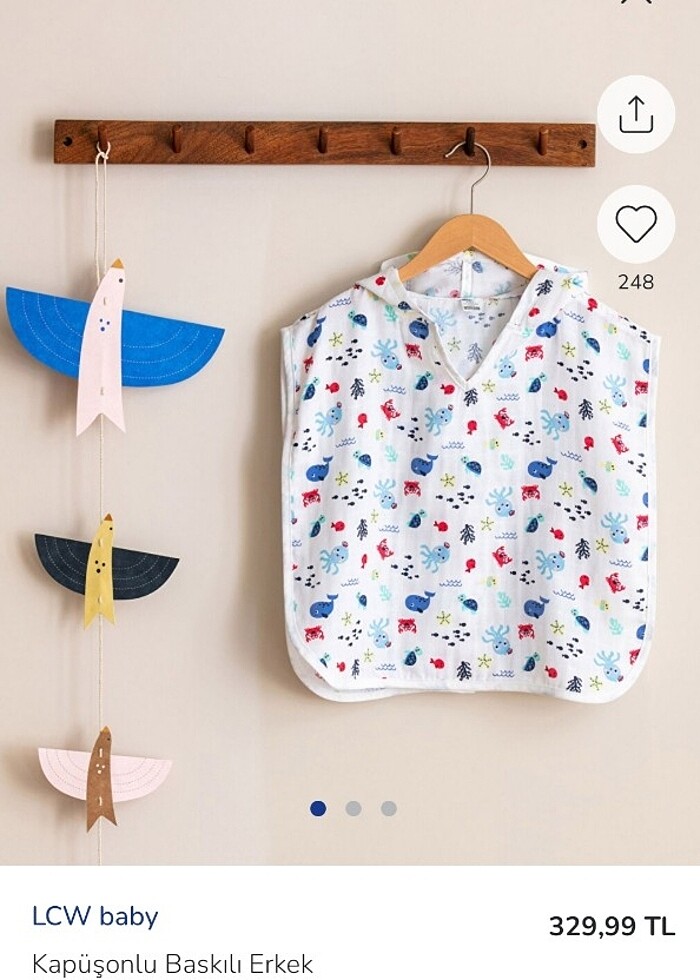The width and height of the screenshot is (700, 980).
Task: Open the LCW baby brand page
Action: 95,916
